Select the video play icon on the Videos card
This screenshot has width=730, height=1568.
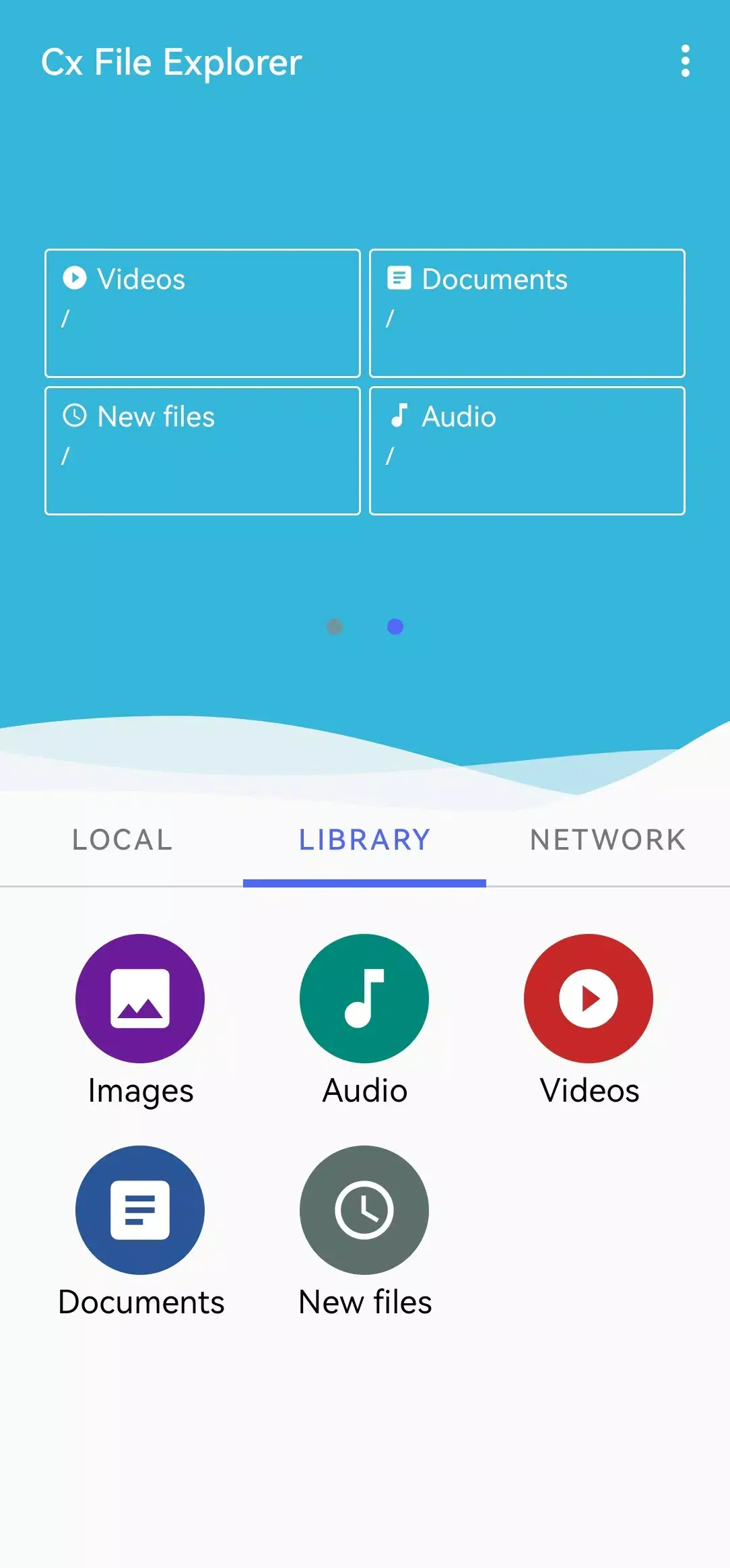point(75,278)
